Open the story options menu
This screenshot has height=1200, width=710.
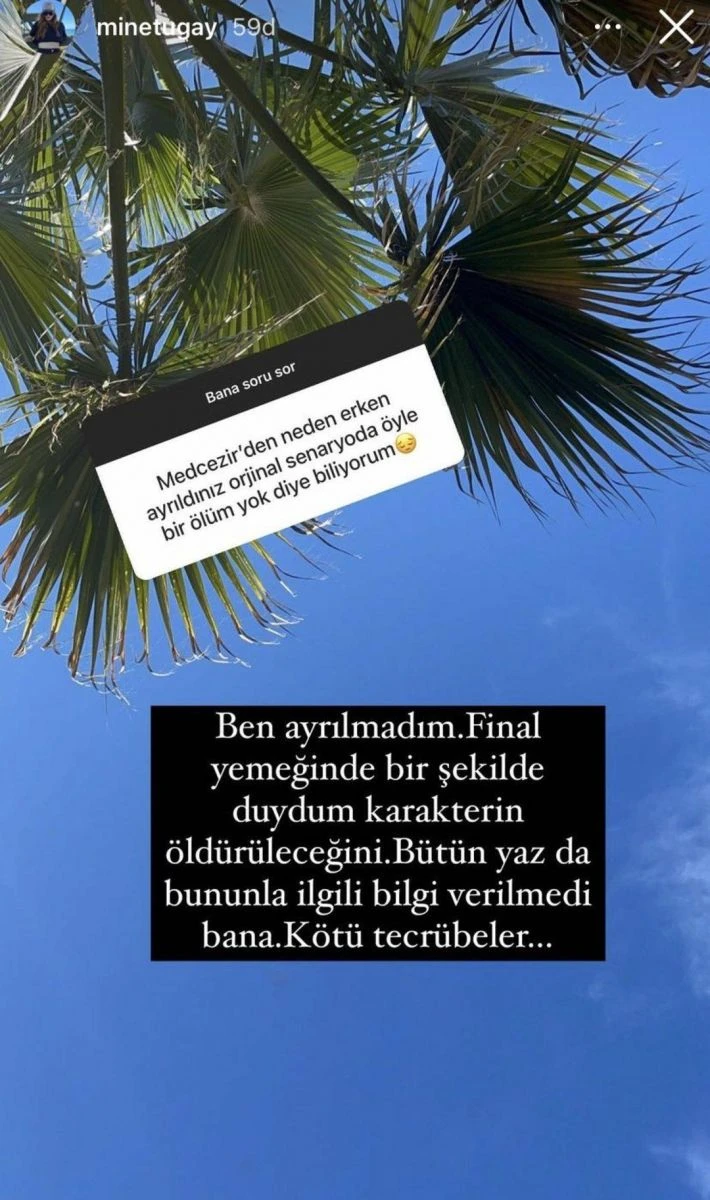607,27
